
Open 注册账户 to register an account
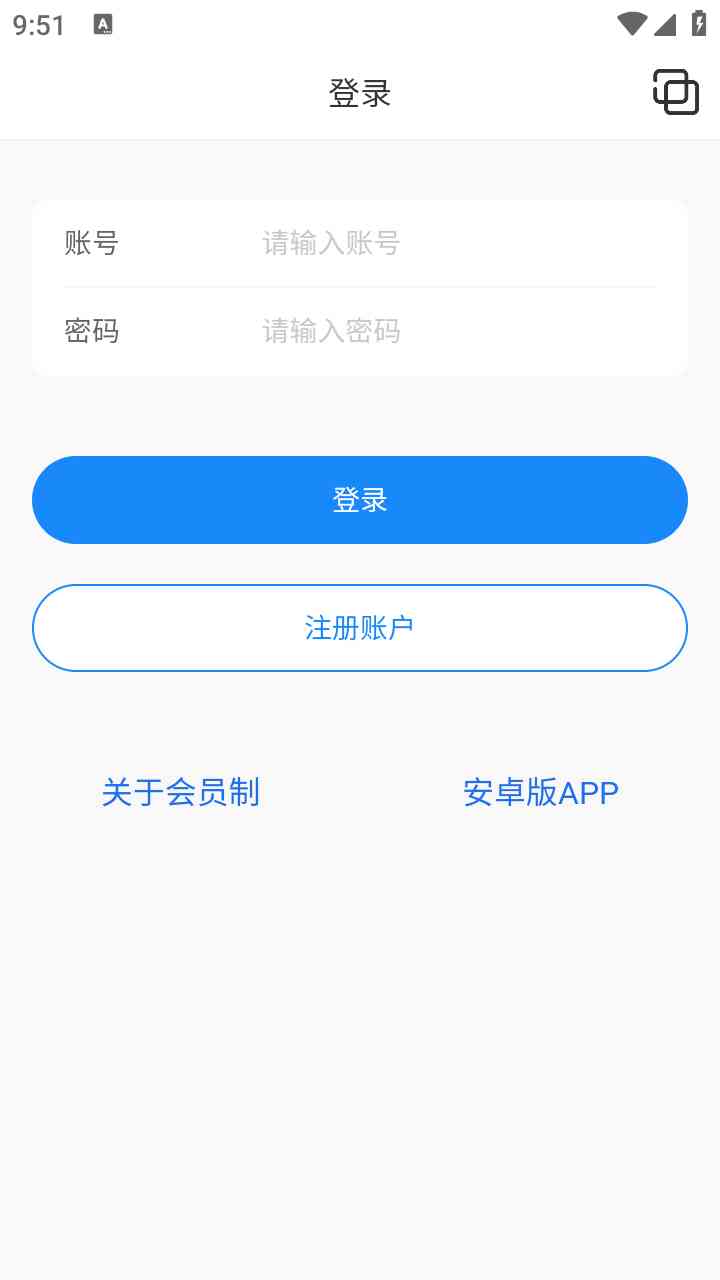pyautogui.click(x=360, y=628)
